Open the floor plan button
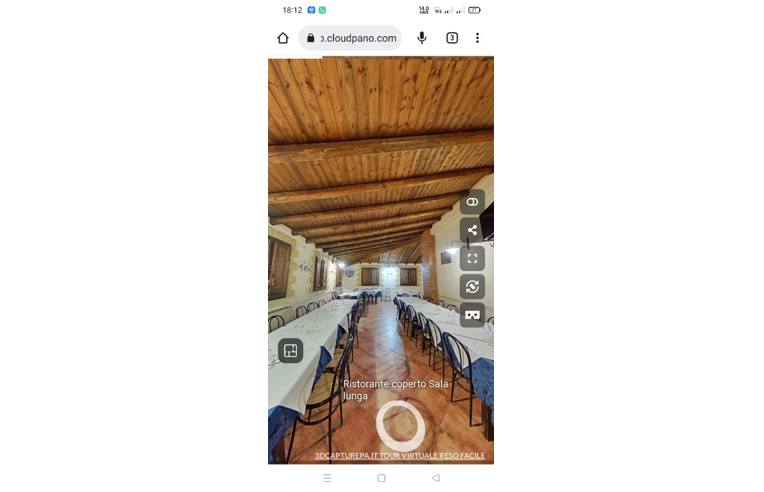Image resolution: width=764 pixels, height=492 pixels. (291, 350)
